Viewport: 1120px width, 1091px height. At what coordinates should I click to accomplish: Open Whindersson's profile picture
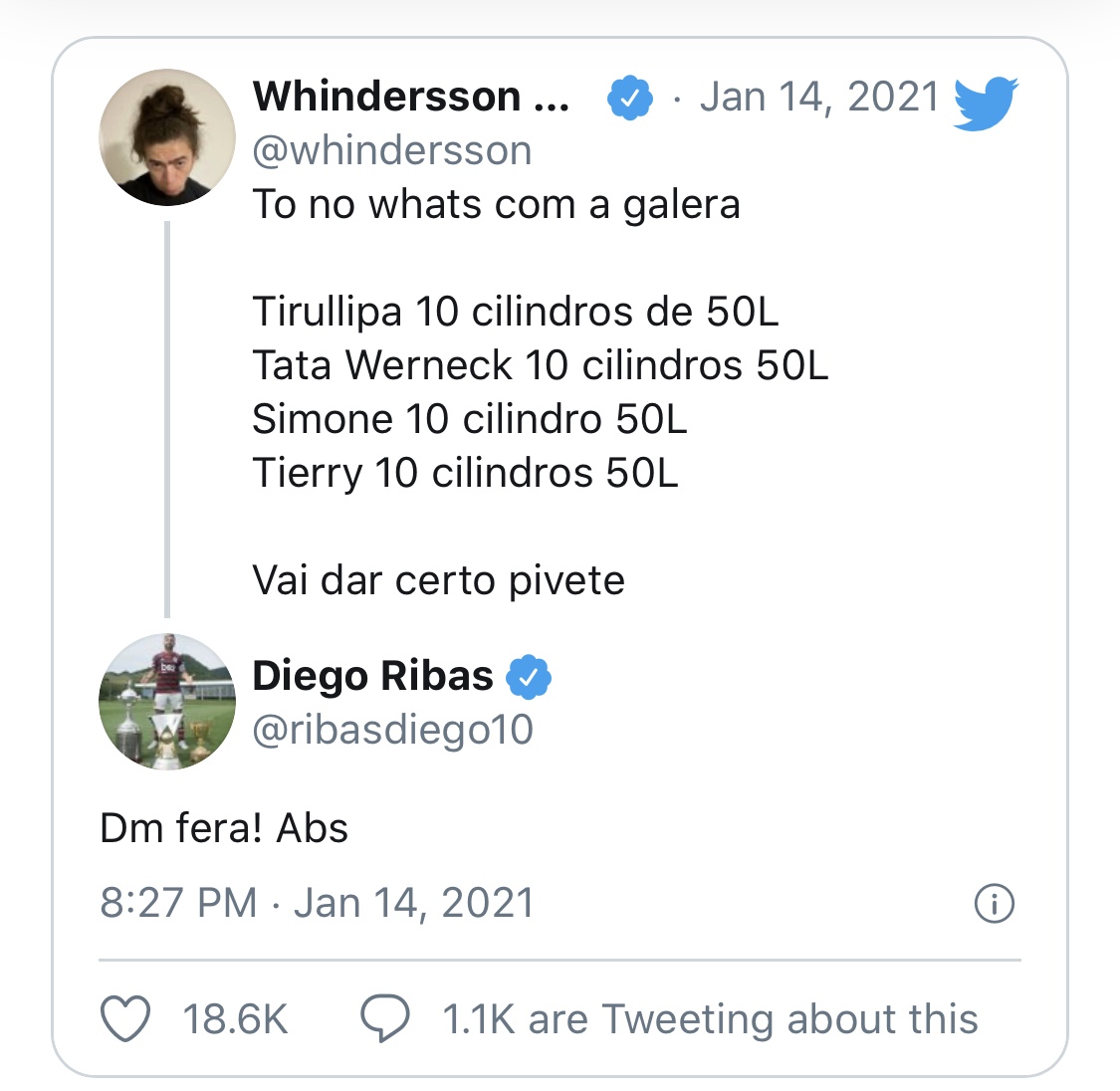tap(167, 137)
